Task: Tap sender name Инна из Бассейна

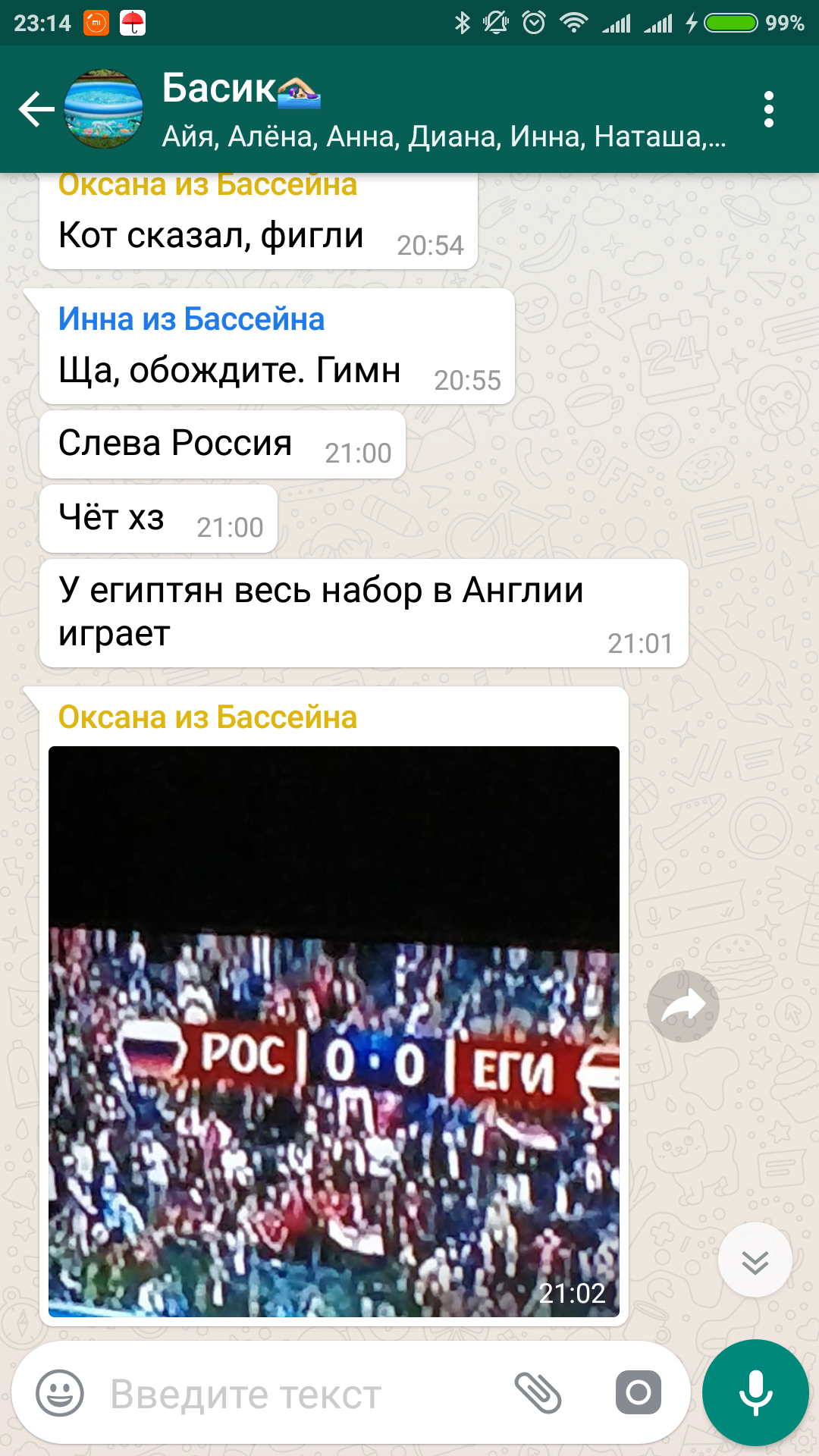Action: [192, 319]
